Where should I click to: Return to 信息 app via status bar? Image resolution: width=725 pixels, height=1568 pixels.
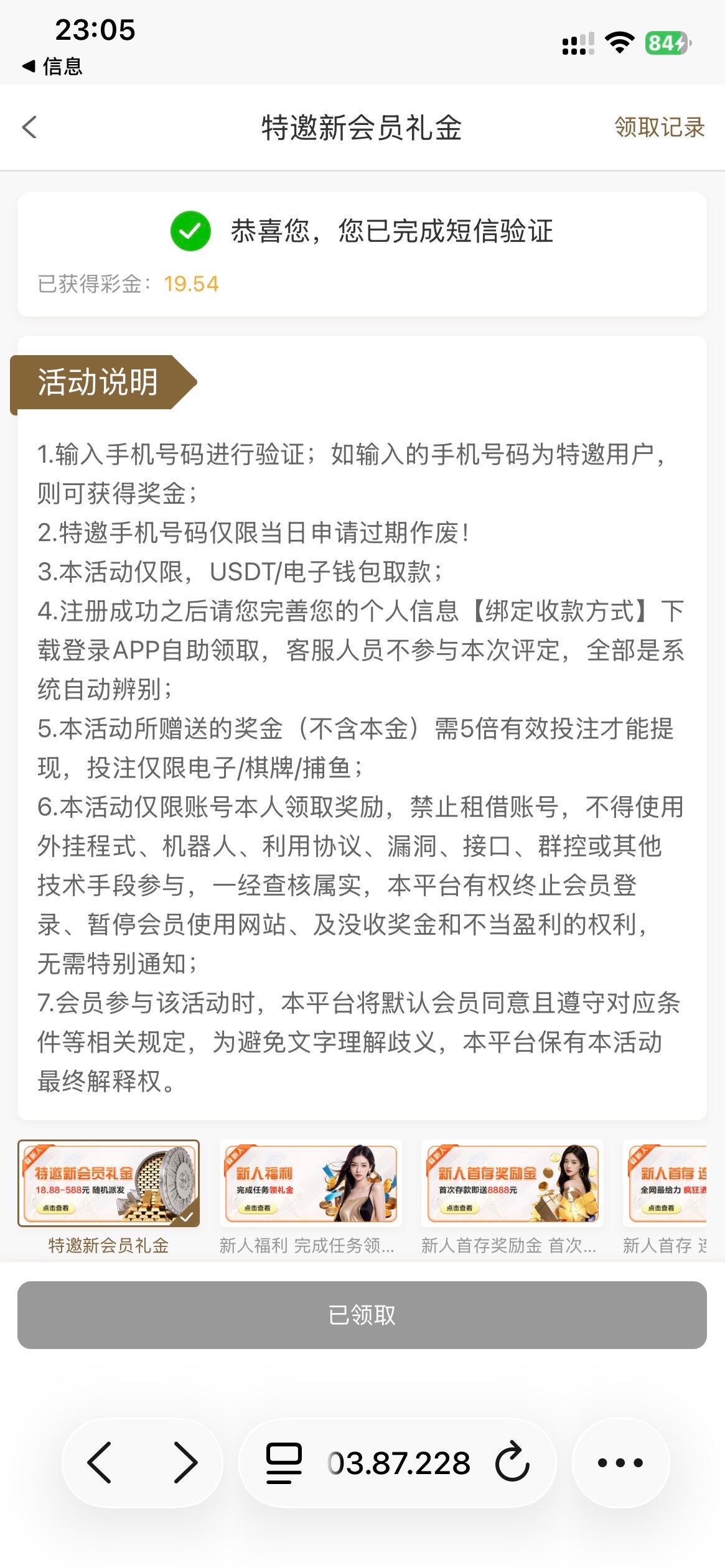coord(52,66)
